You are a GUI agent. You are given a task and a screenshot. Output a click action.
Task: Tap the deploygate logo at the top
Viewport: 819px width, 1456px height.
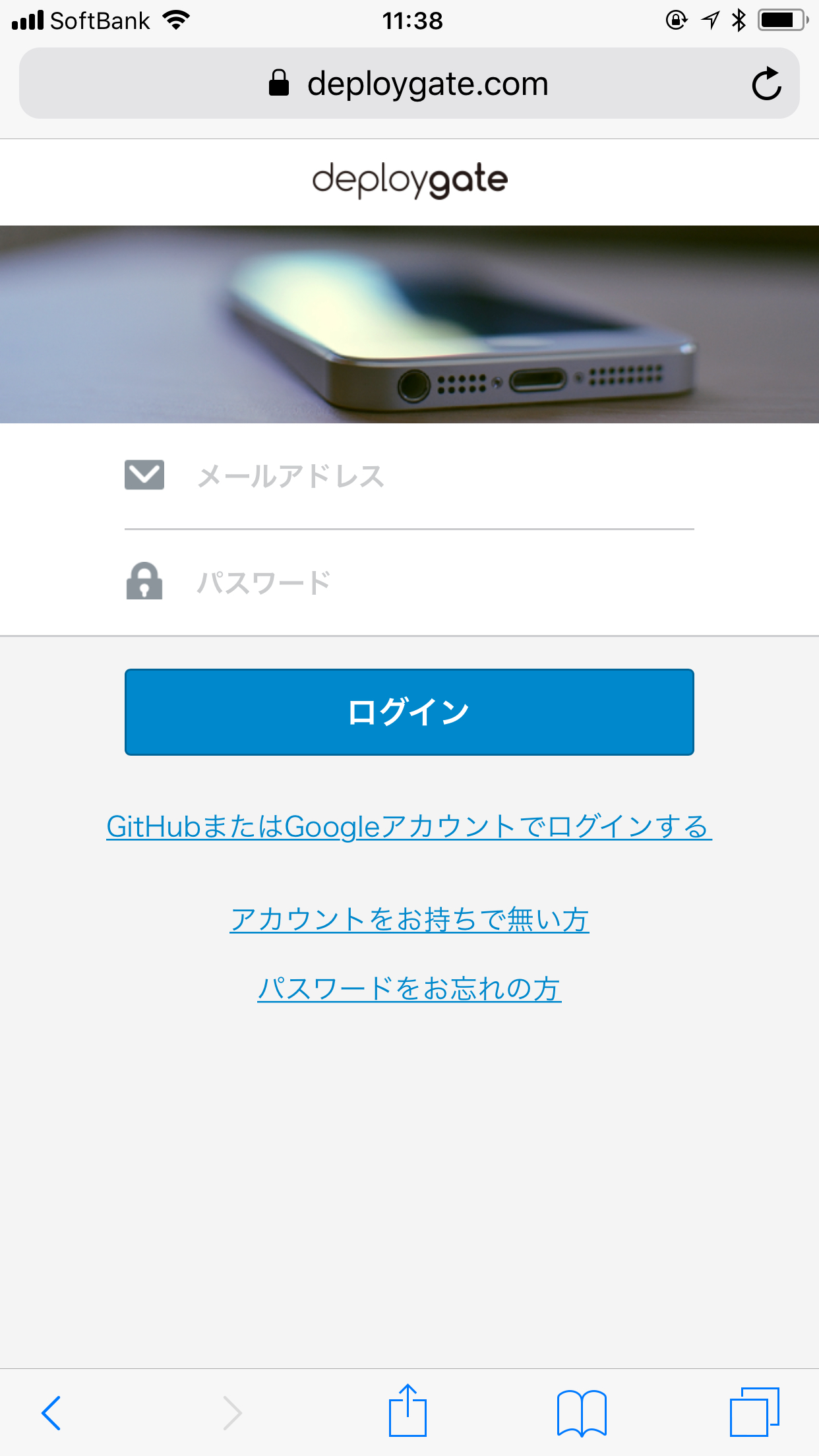pos(409,178)
